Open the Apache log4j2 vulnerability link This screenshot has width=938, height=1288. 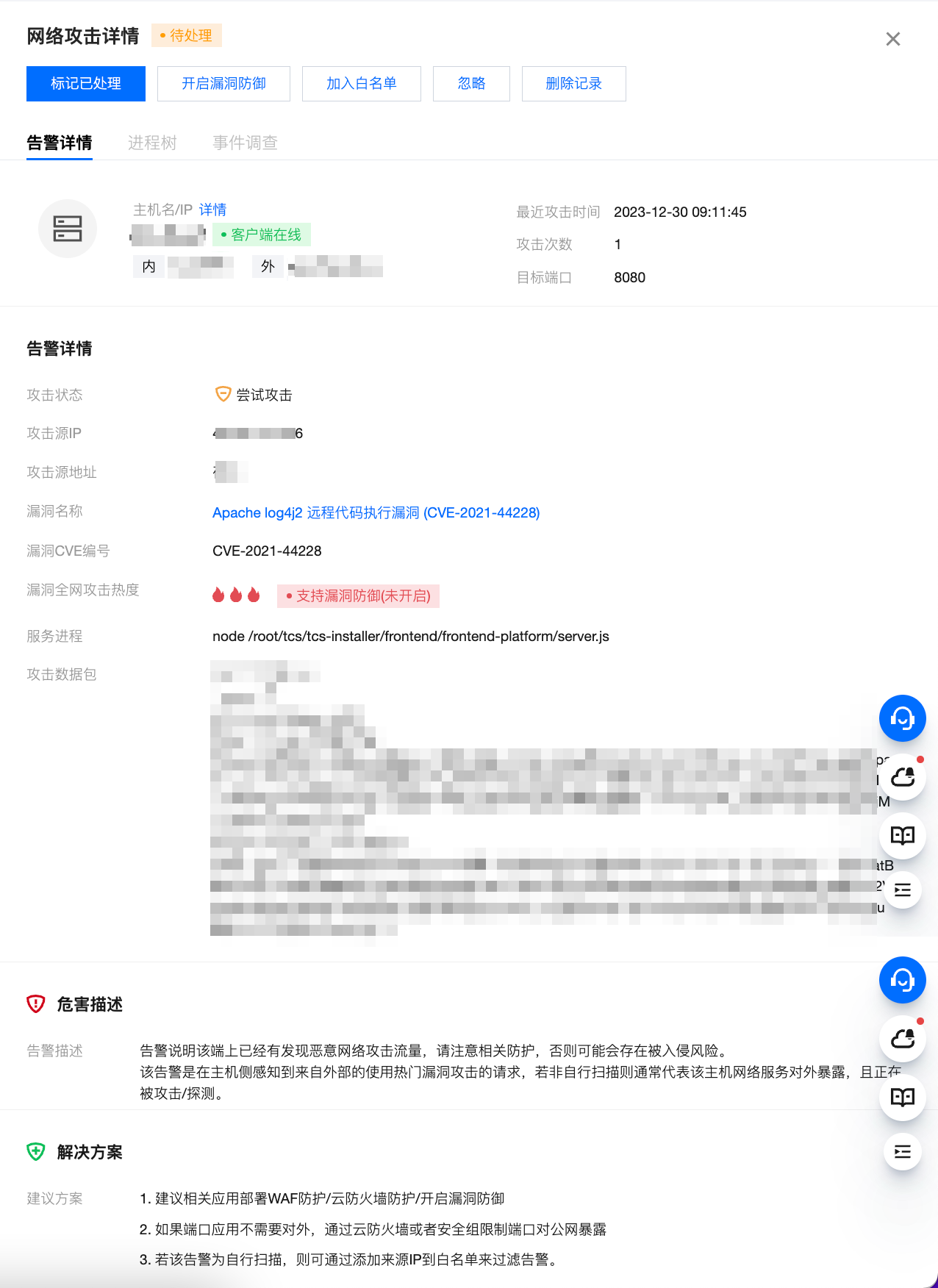(x=376, y=512)
